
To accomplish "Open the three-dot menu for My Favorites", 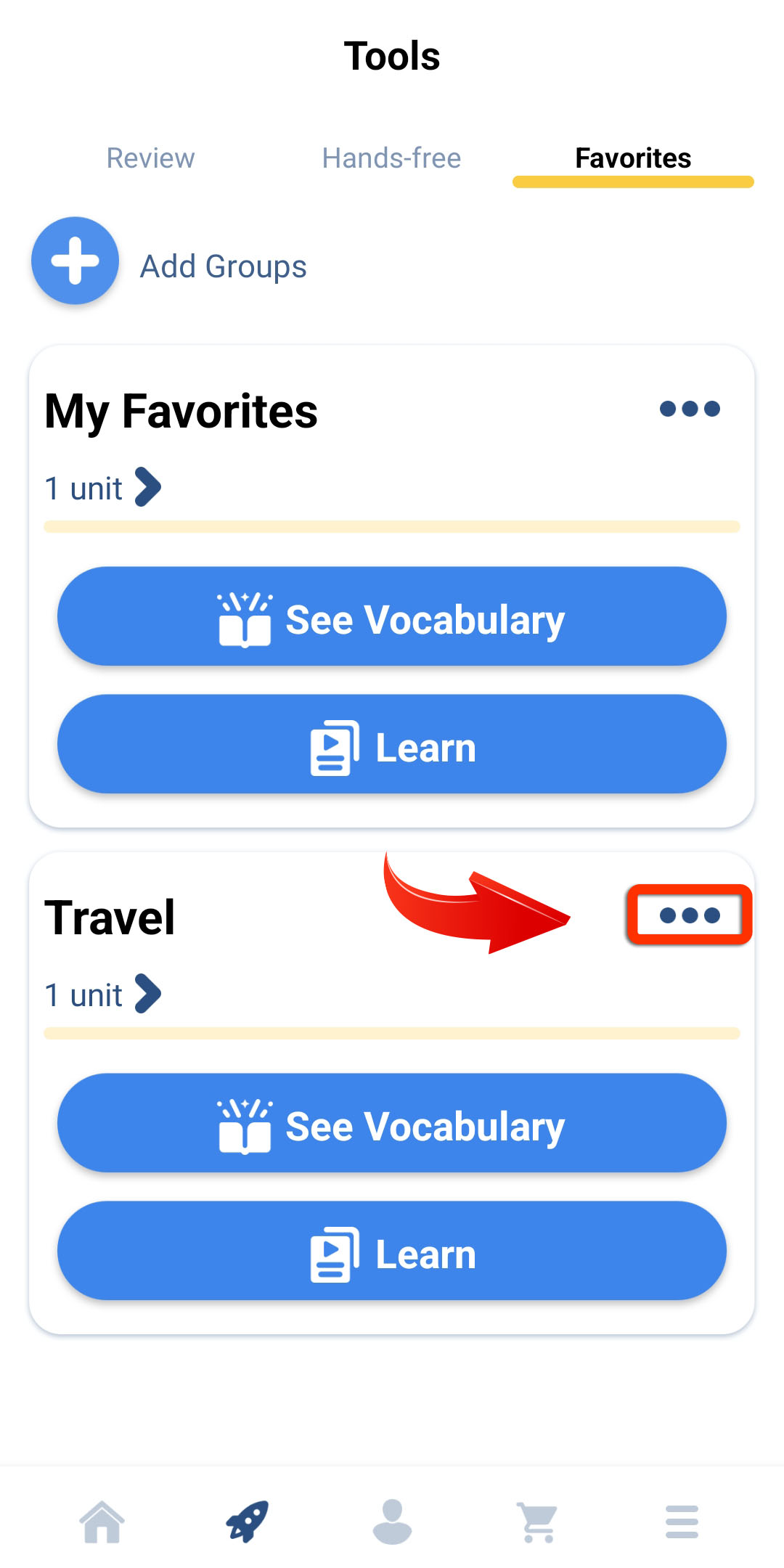I will pyautogui.click(x=690, y=409).
